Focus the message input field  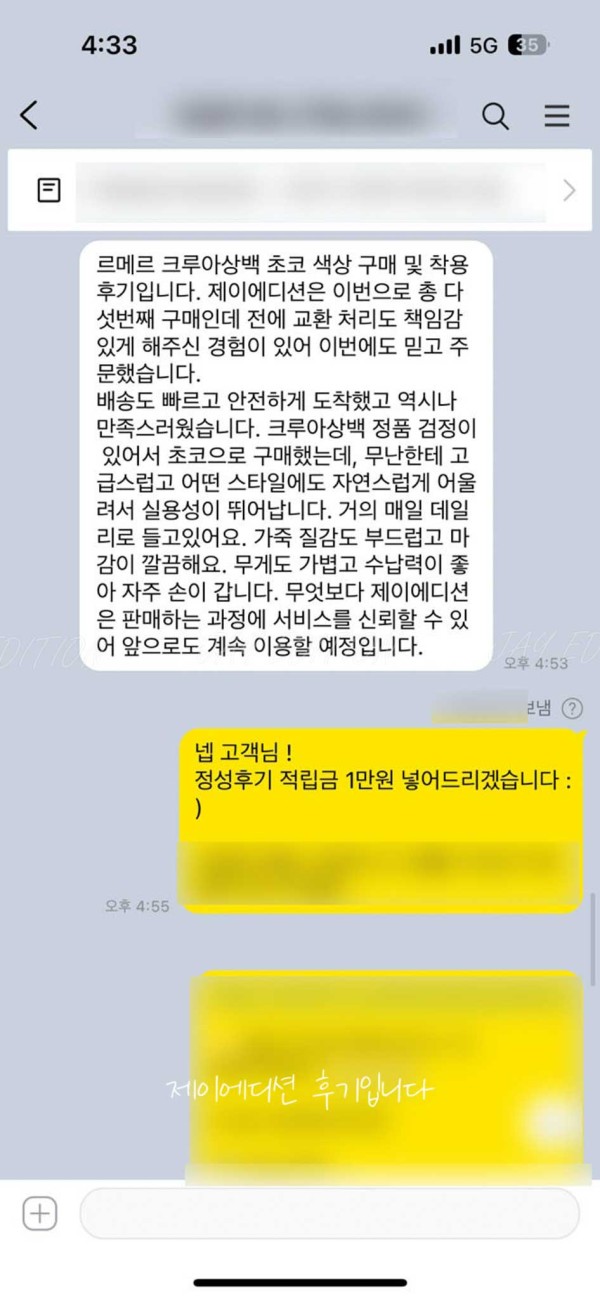330,1214
